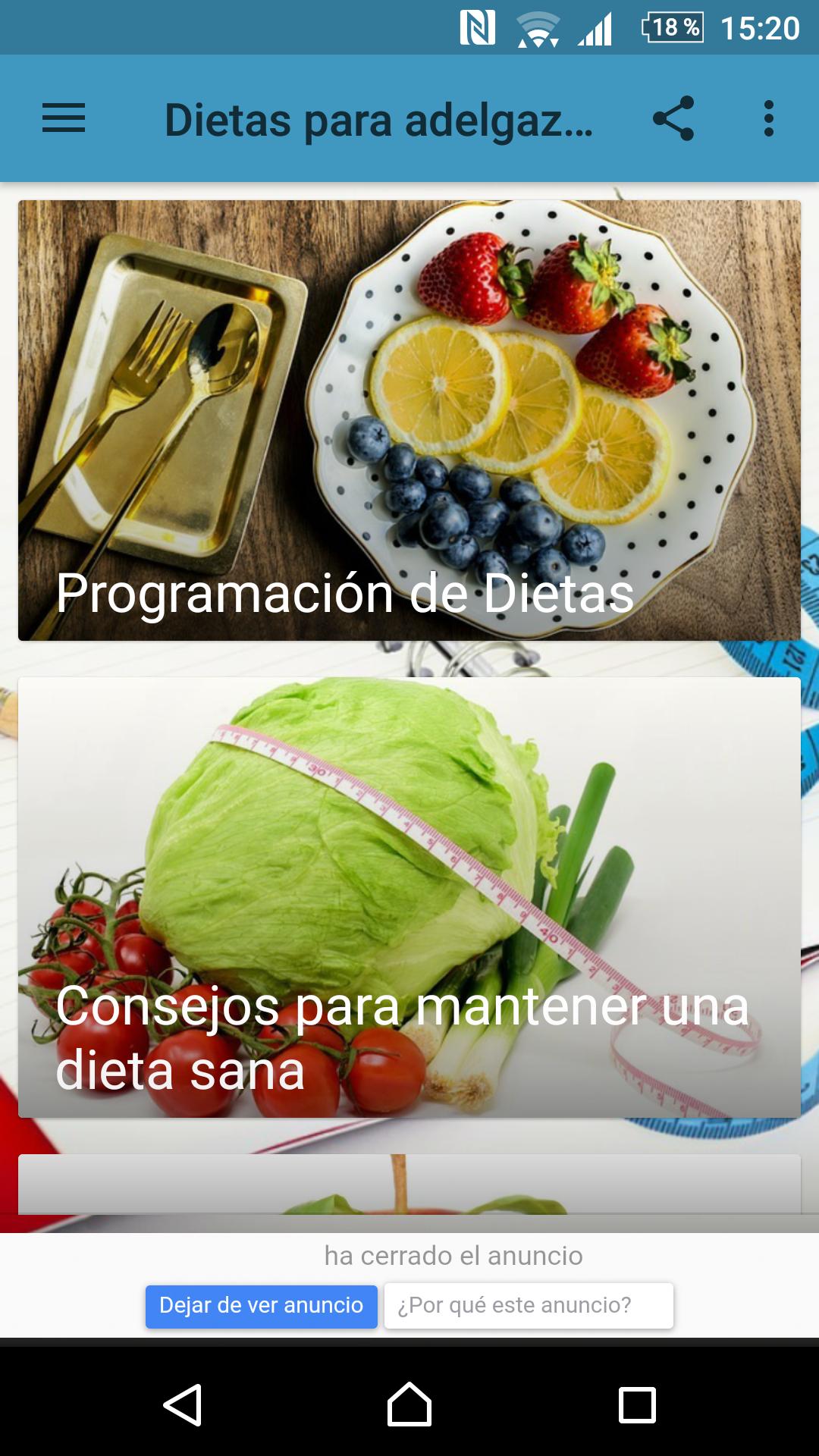
Task: Tap the blue app toolbar area
Action: (409, 118)
